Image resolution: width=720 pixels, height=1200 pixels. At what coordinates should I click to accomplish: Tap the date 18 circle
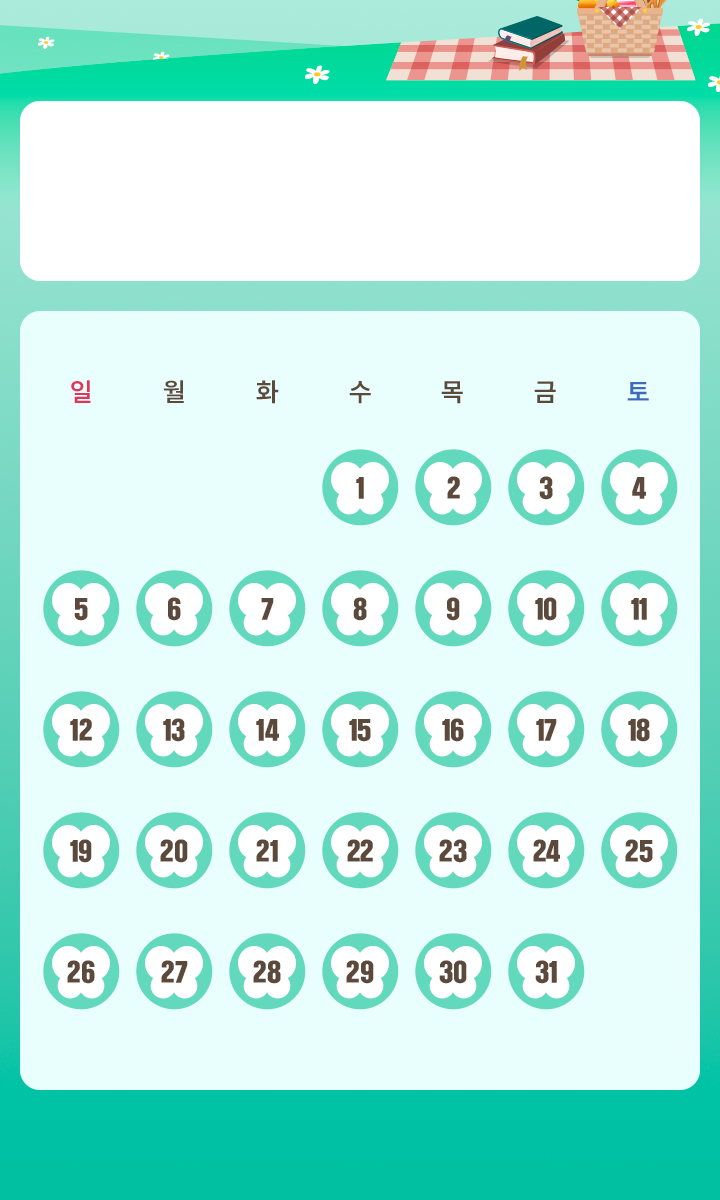coord(639,730)
